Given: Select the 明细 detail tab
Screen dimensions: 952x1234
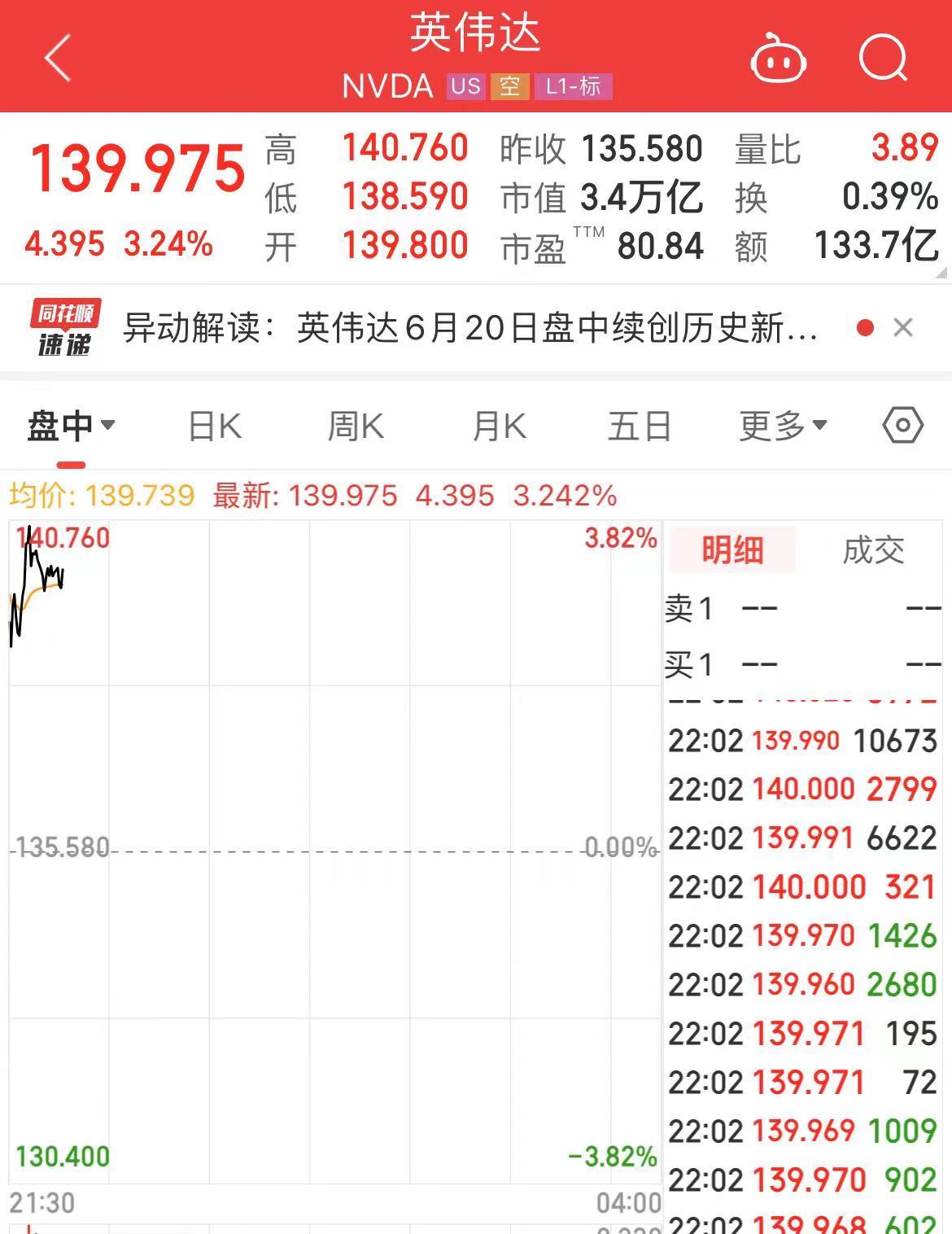Looking at the screenshot, I should [732, 550].
